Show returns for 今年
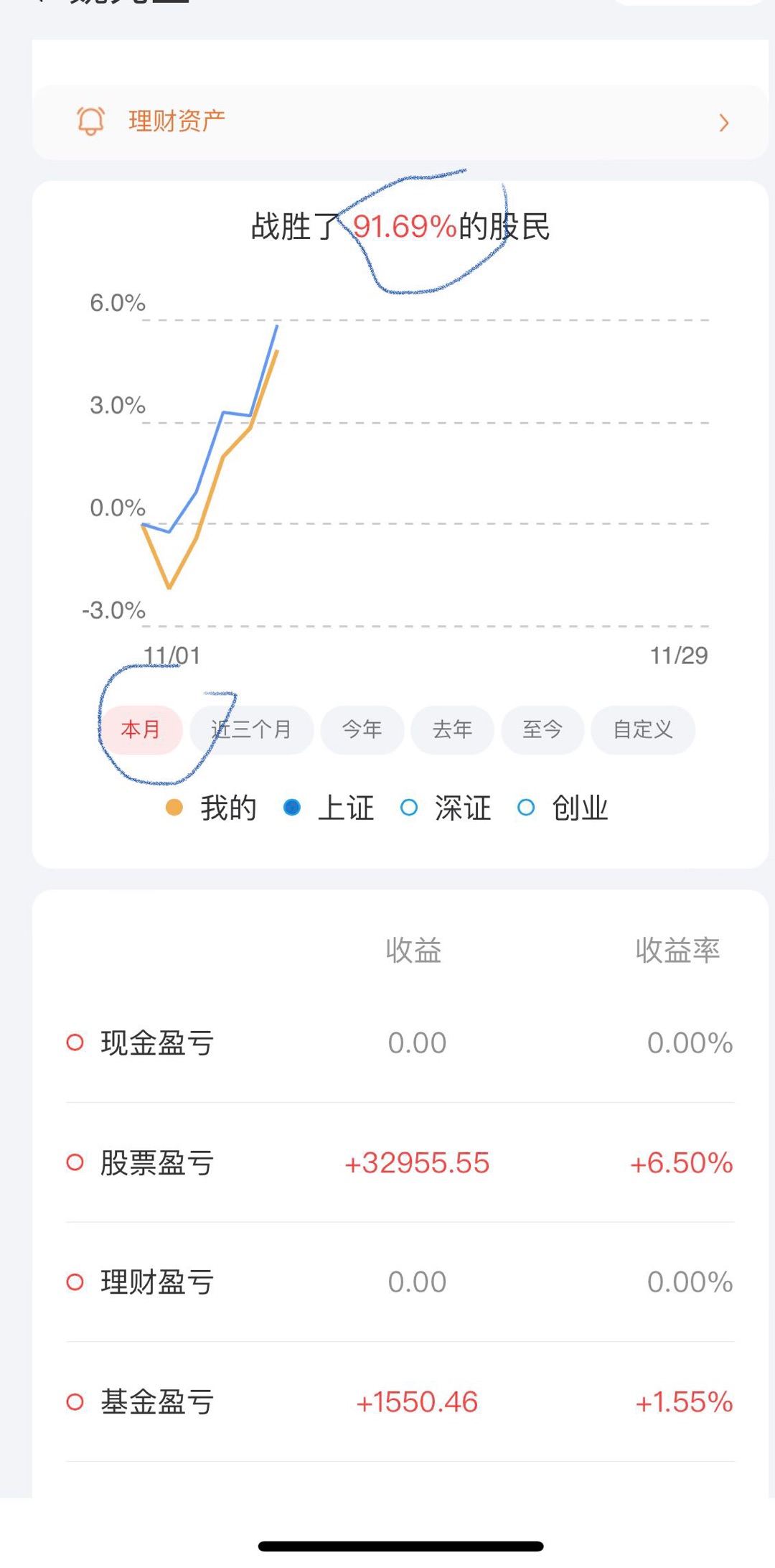Screen dimensions: 775x1568 pyautogui.click(x=362, y=730)
